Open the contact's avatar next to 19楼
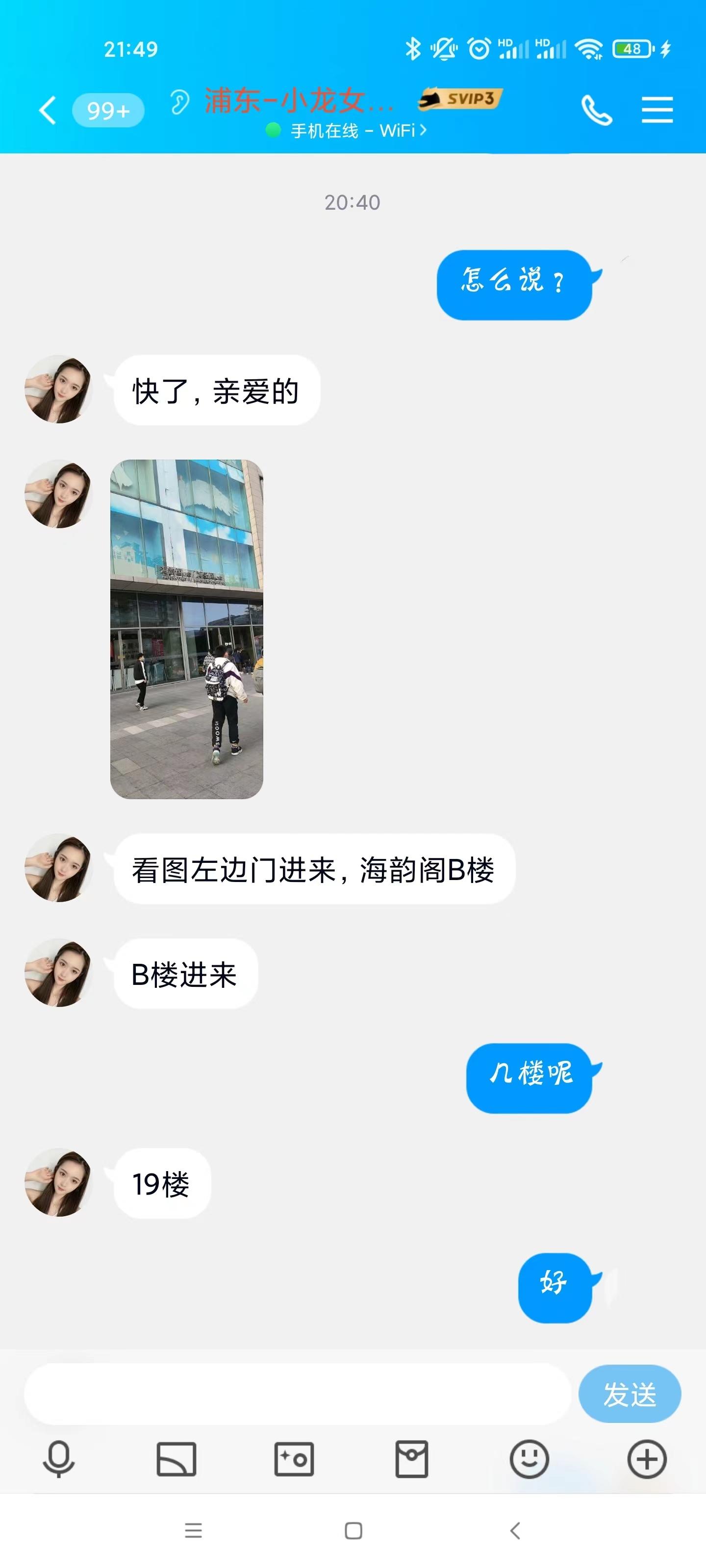 point(58,1182)
